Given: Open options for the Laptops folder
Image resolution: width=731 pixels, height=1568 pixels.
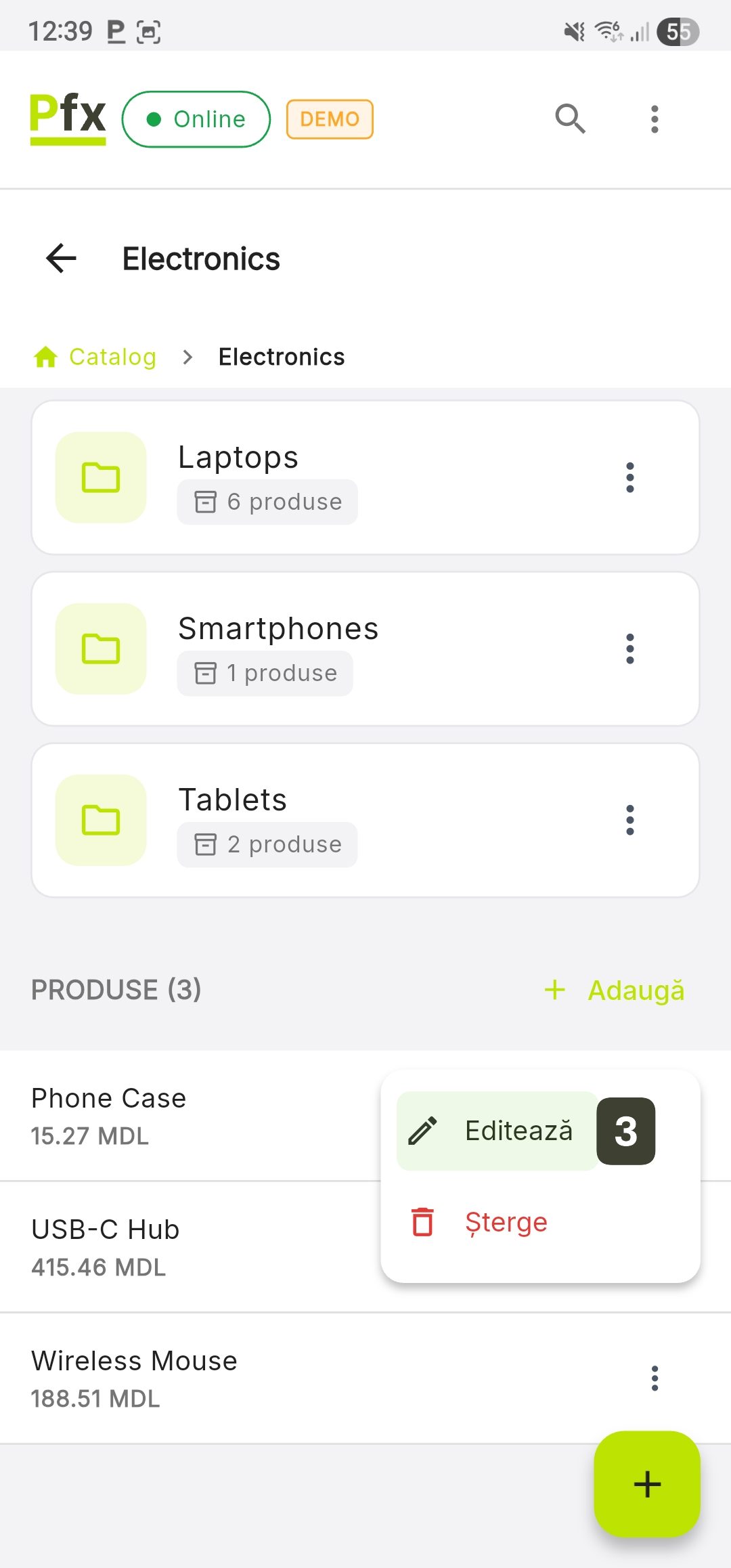Looking at the screenshot, I should click(x=630, y=477).
